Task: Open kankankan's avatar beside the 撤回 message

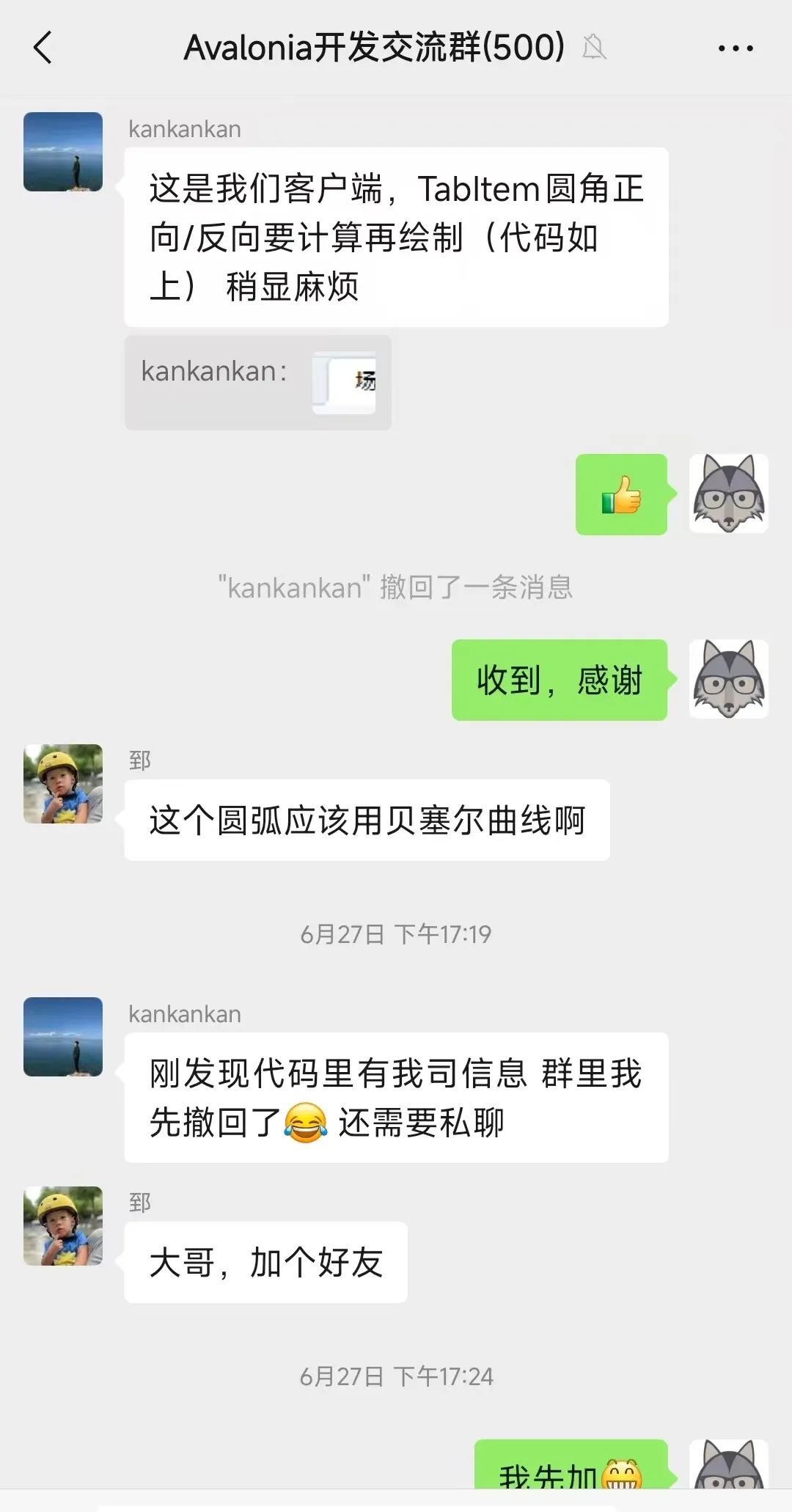Action: 63,1037
